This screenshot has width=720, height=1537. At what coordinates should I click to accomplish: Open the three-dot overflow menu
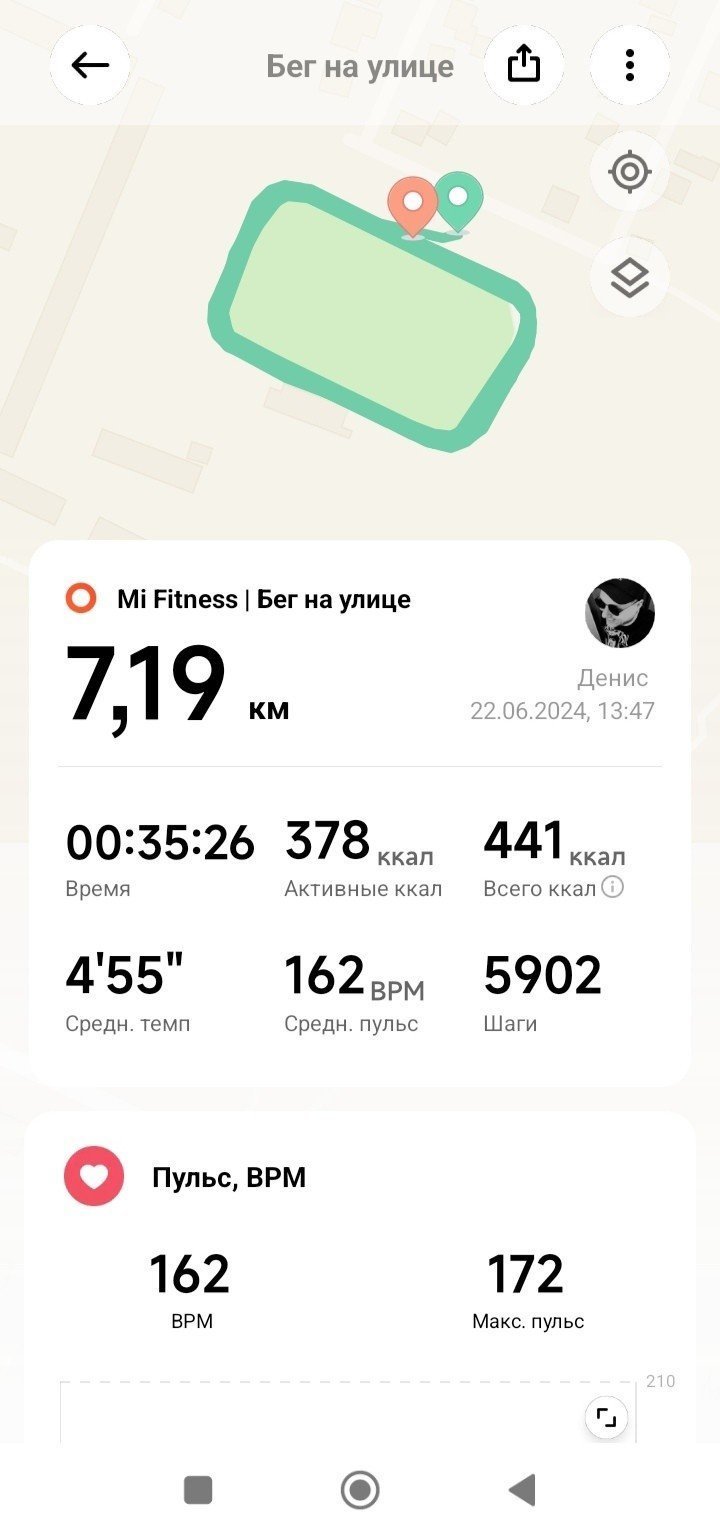pyautogui.click(x=630, y=66)
